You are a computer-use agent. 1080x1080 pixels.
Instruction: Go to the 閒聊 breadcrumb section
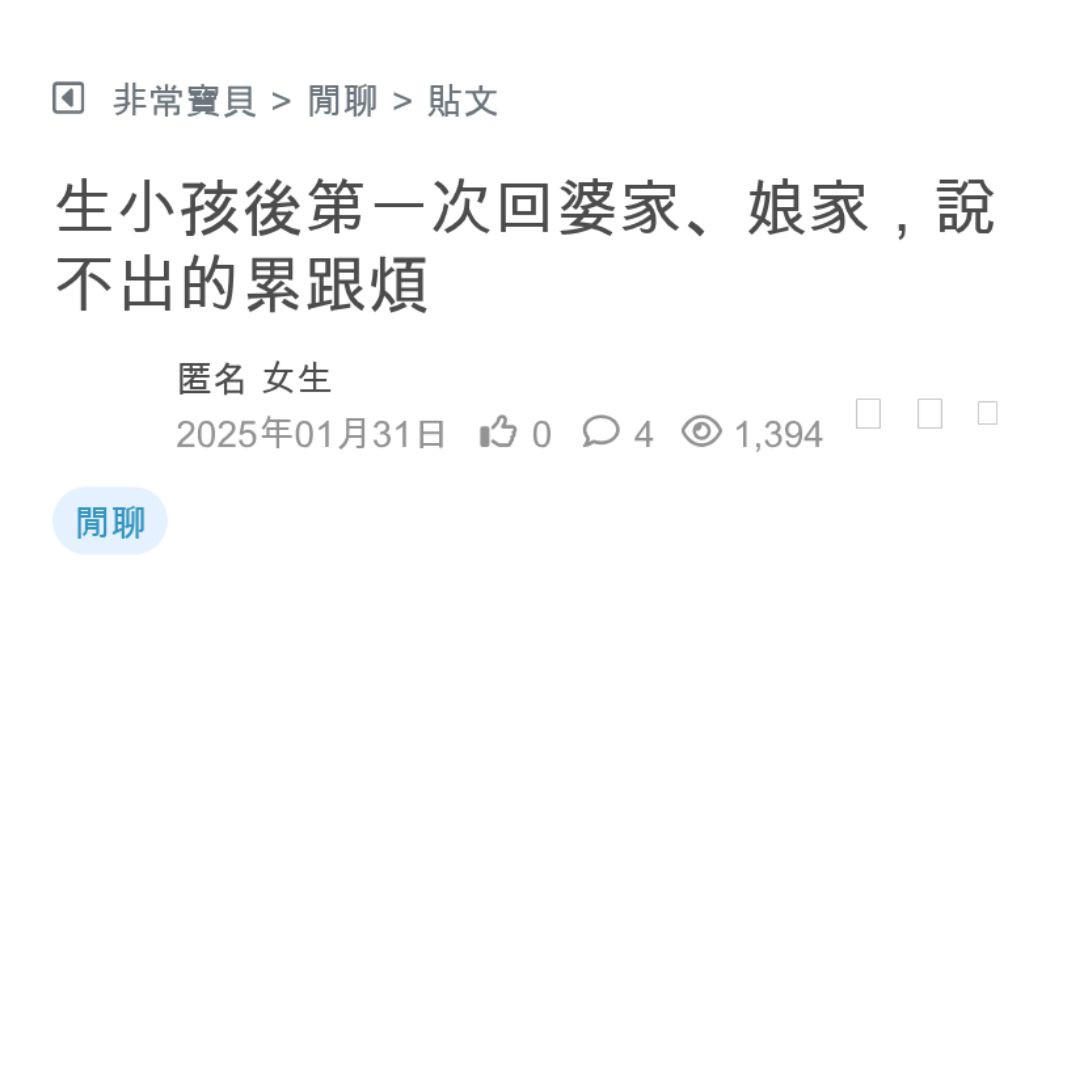pyautogui.click(x=342, y=101)
